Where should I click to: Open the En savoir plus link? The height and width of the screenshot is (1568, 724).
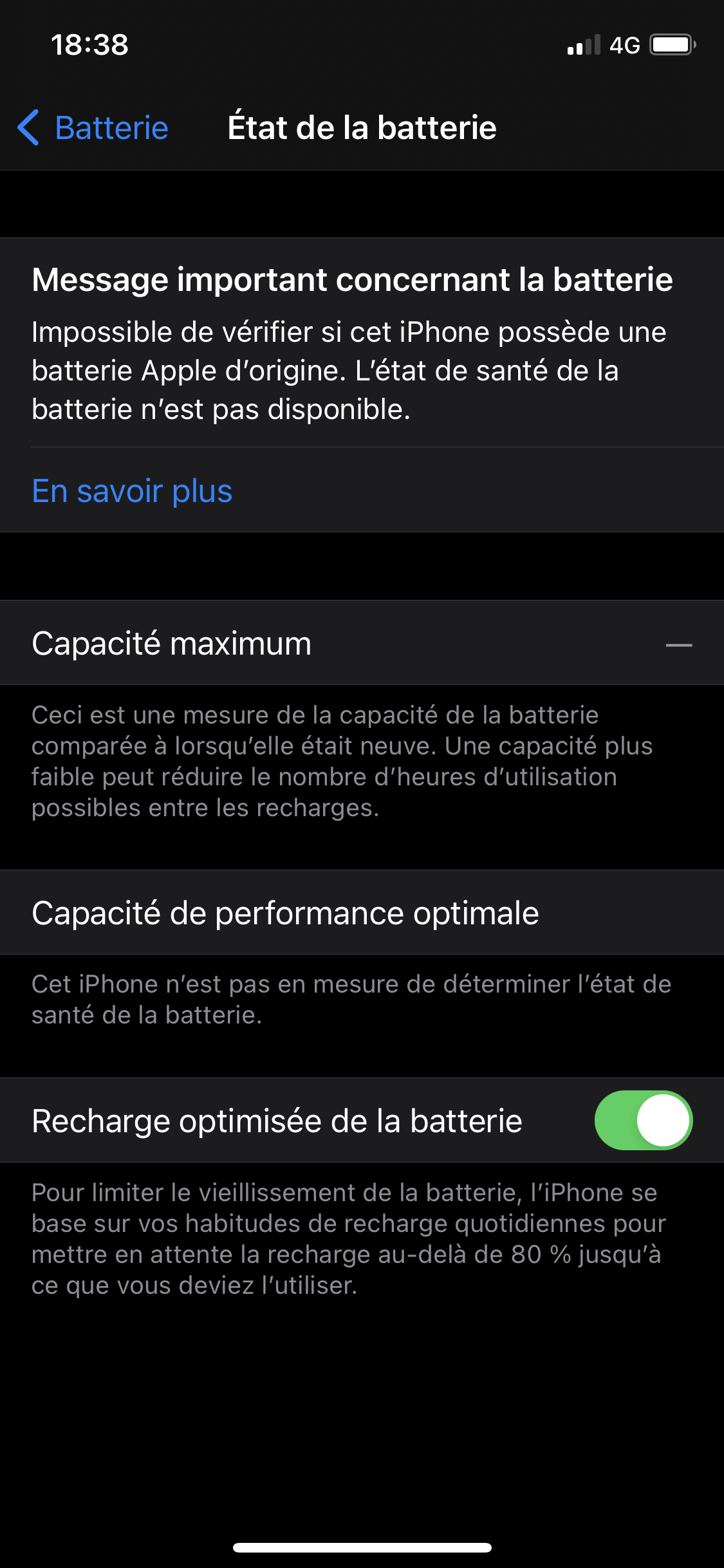[x=132, y=491]
